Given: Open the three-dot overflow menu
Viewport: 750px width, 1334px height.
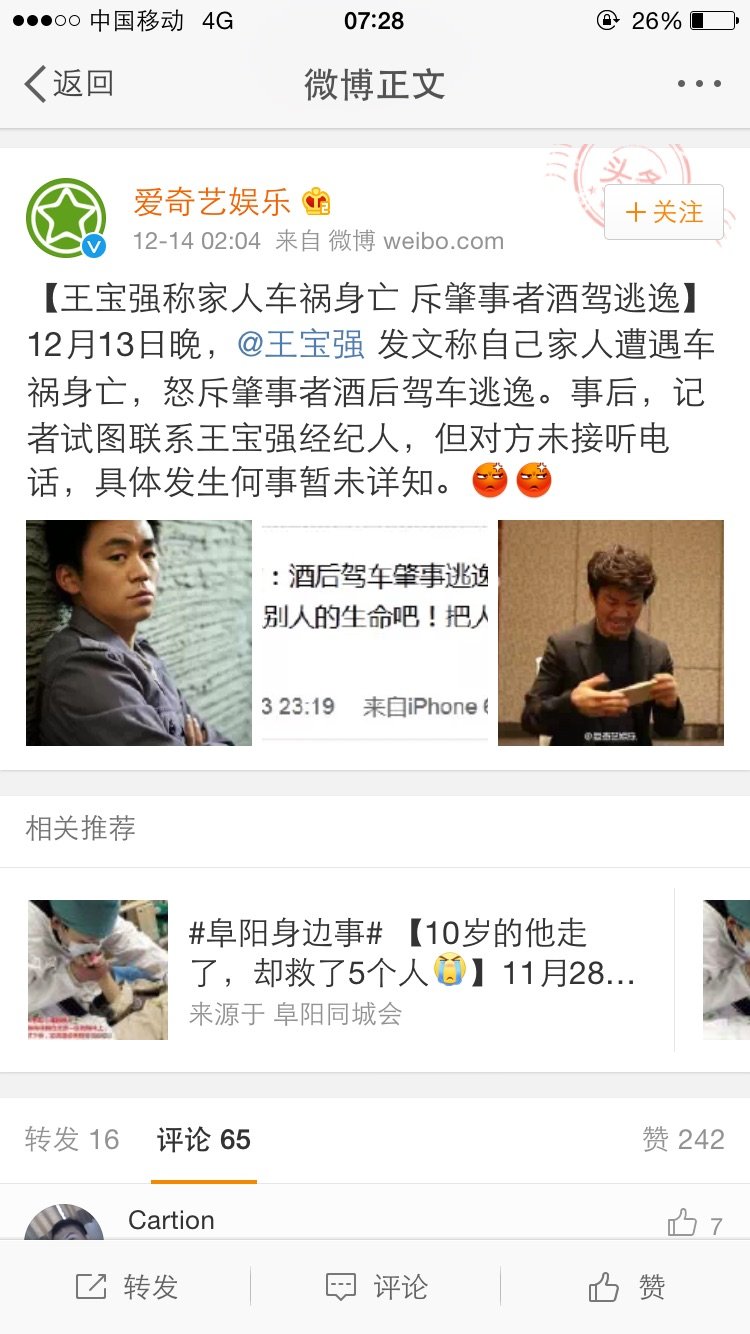Looking at the screenshot, I should 699,84.
